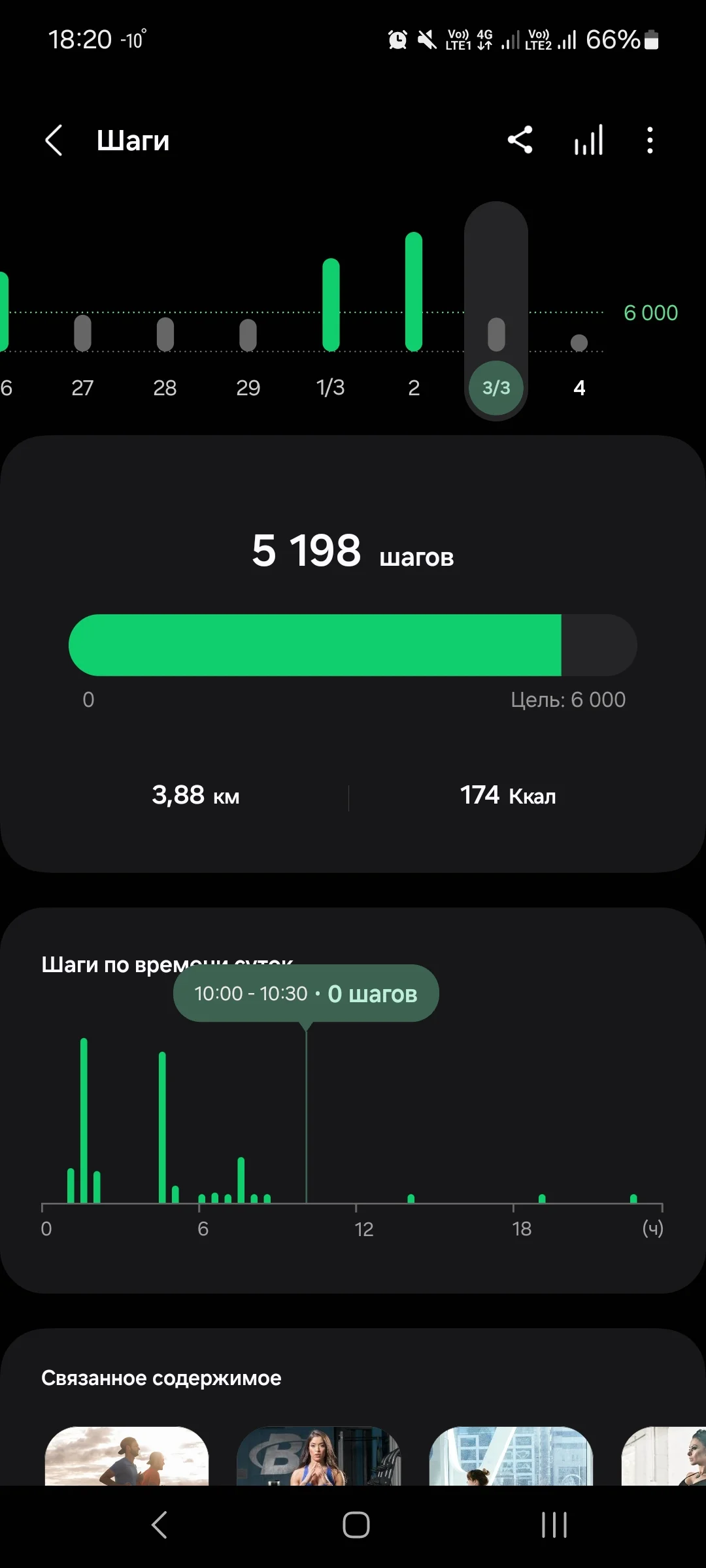
Task: Share the steps data
Action: tap(520, 140)
